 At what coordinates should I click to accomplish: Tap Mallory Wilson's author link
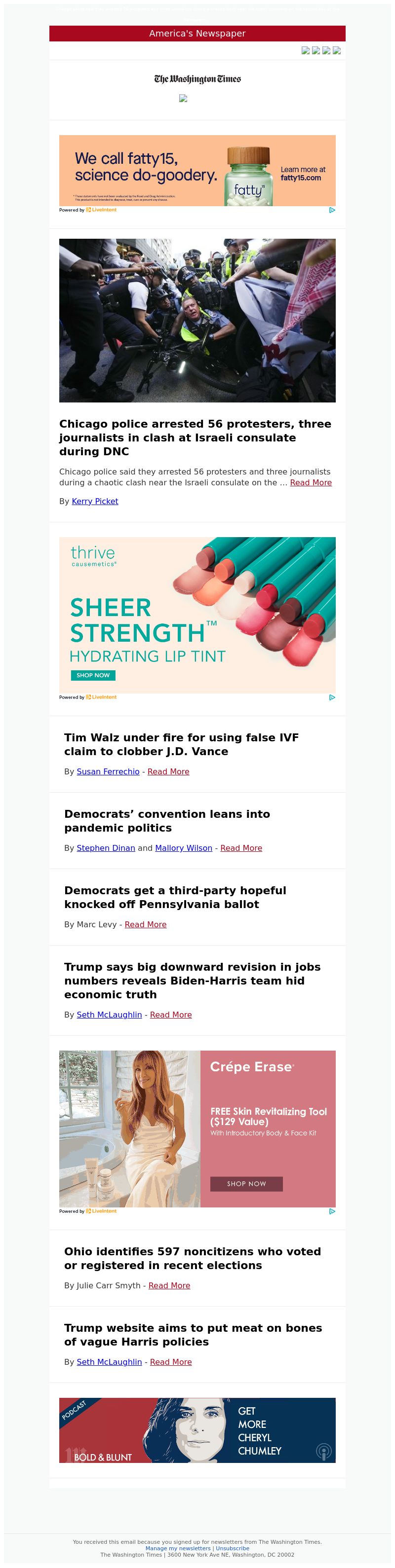coord(184,848)
